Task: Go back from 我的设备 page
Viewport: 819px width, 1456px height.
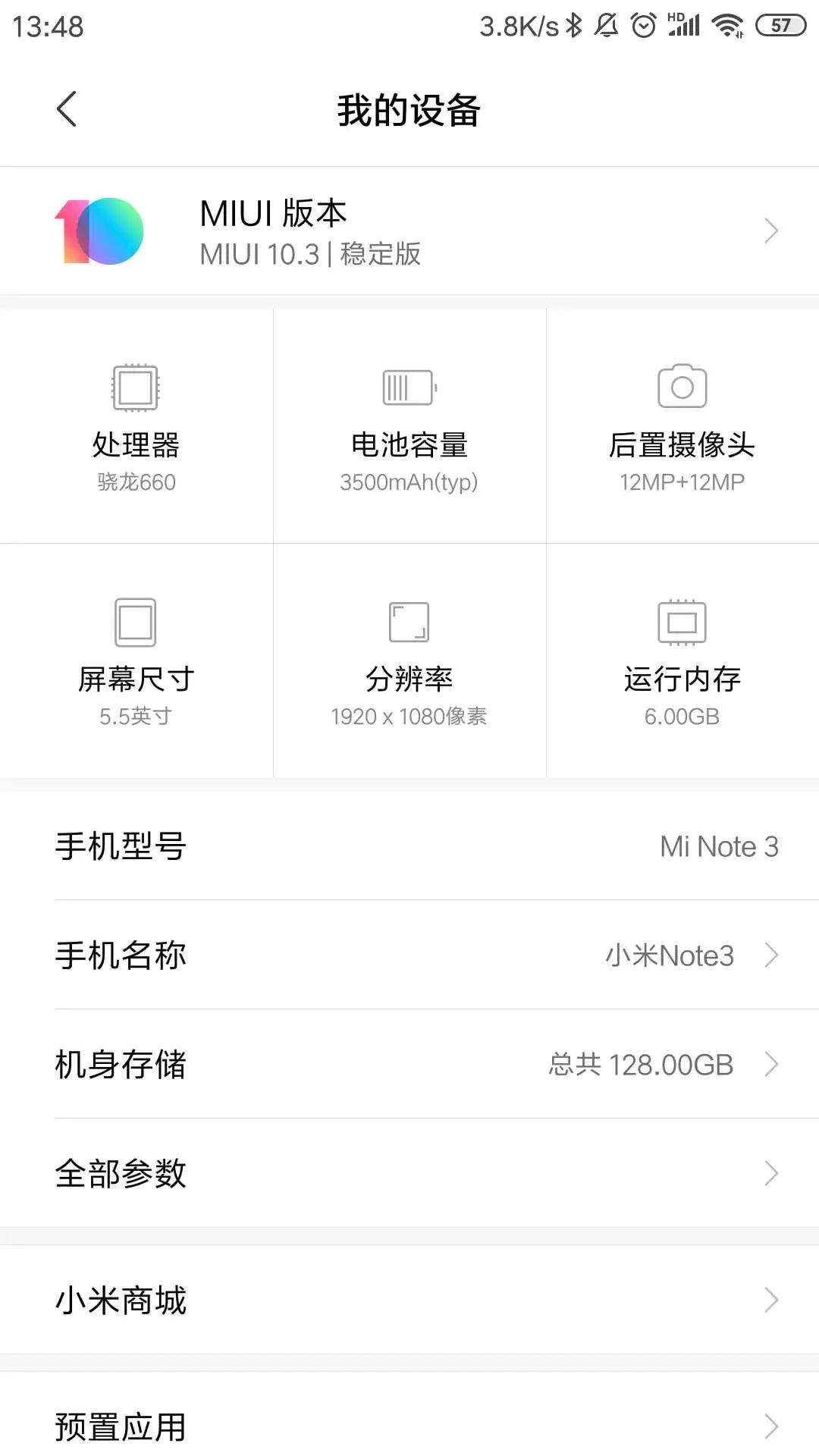Action: (x=67, y=109)
